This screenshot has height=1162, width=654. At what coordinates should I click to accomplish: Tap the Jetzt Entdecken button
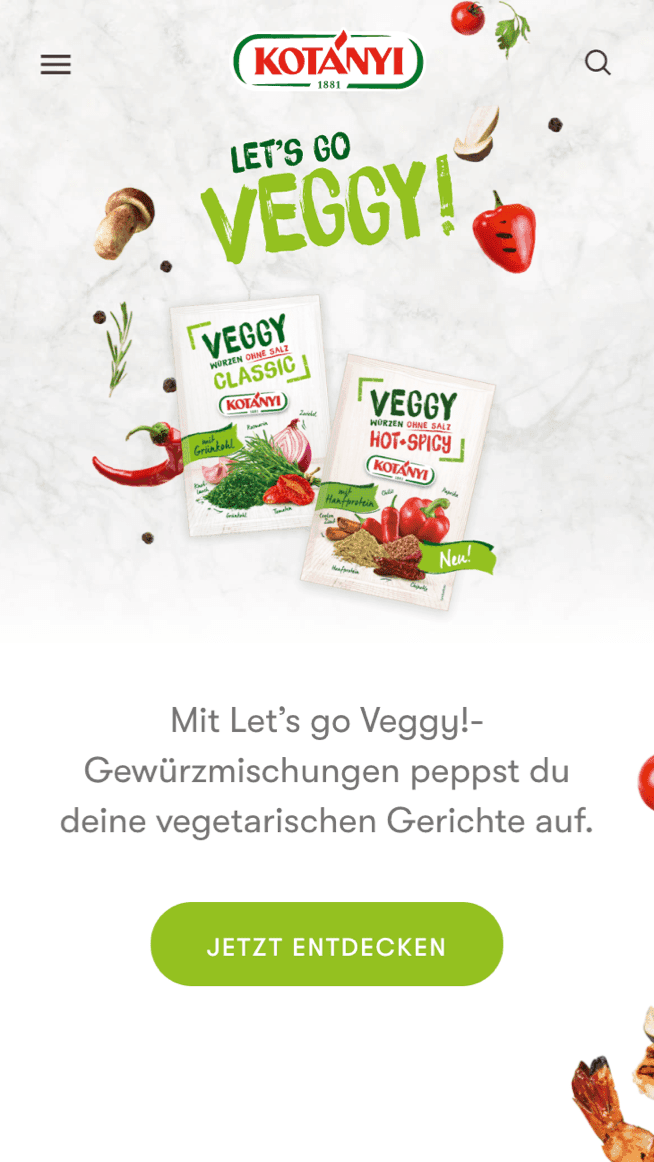click(326, 944)
